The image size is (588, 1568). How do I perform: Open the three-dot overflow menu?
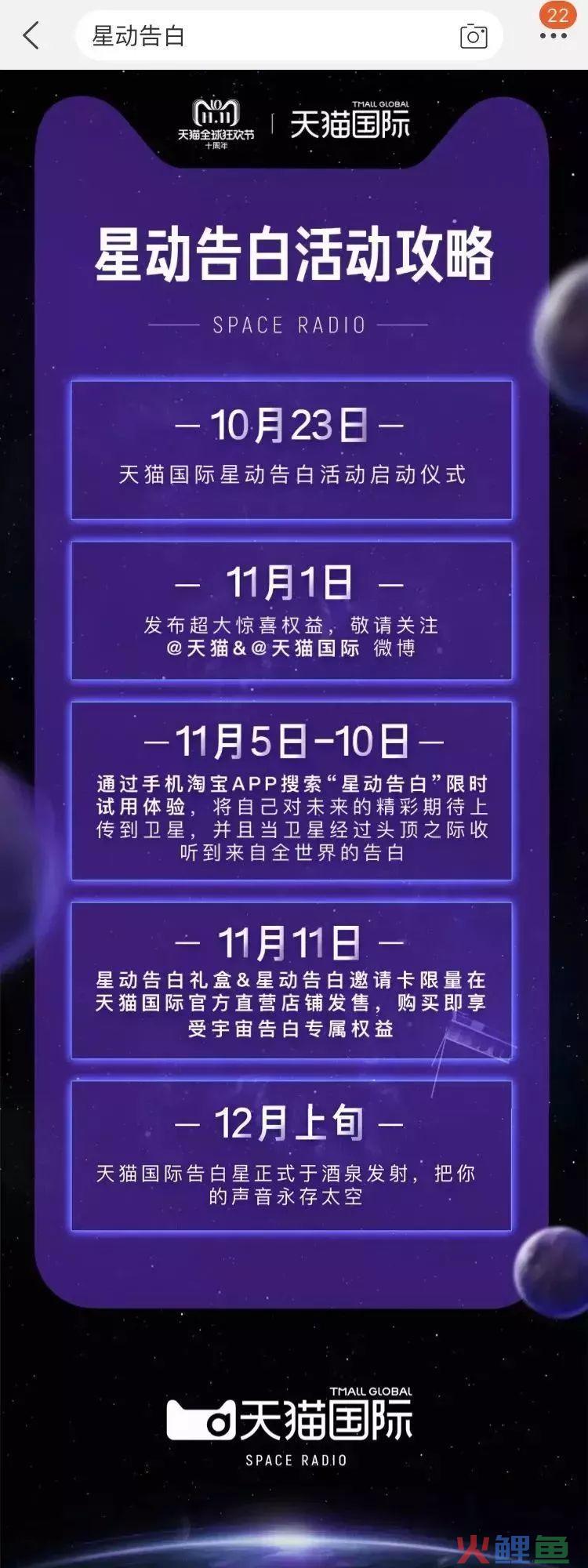(x=554, y=36)
